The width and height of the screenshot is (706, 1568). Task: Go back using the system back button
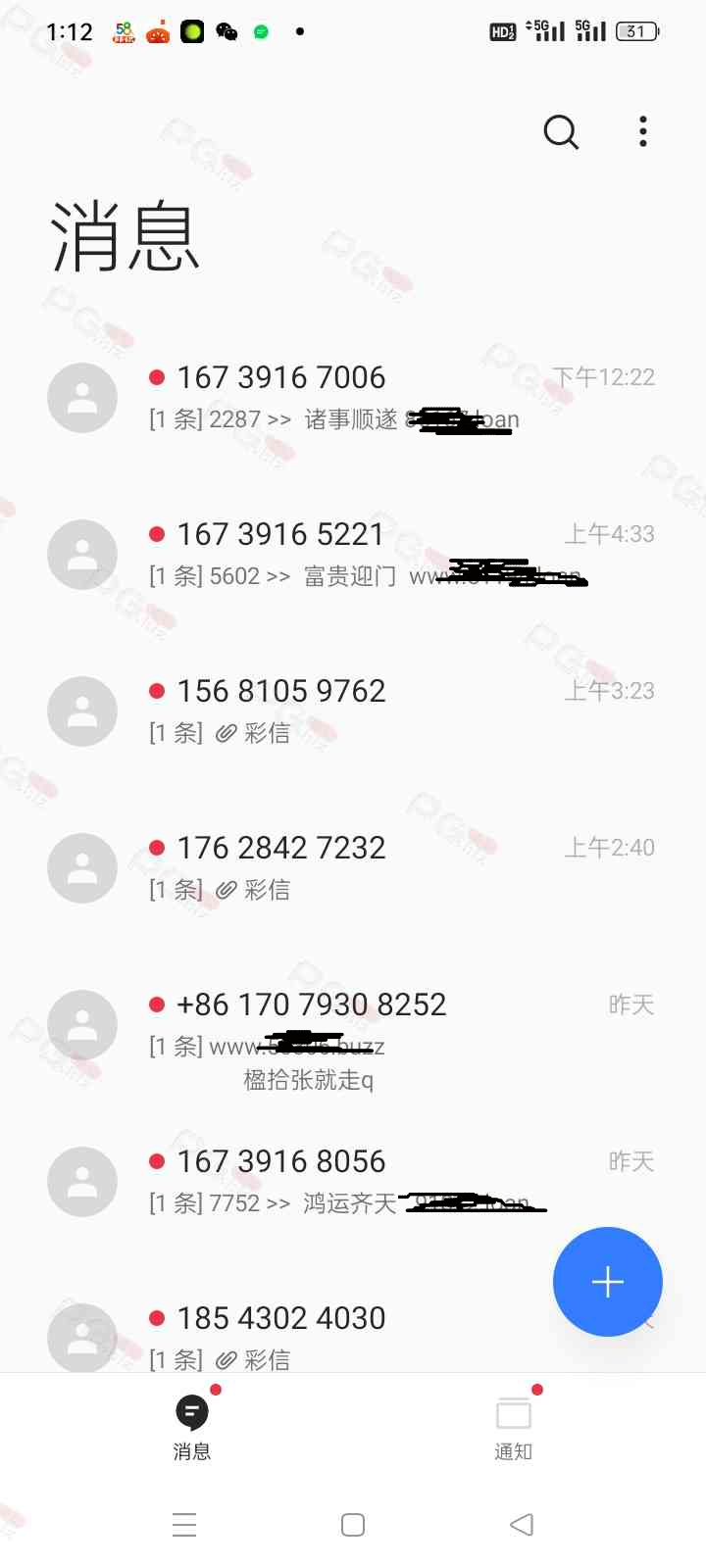(x=522, y=1524)
